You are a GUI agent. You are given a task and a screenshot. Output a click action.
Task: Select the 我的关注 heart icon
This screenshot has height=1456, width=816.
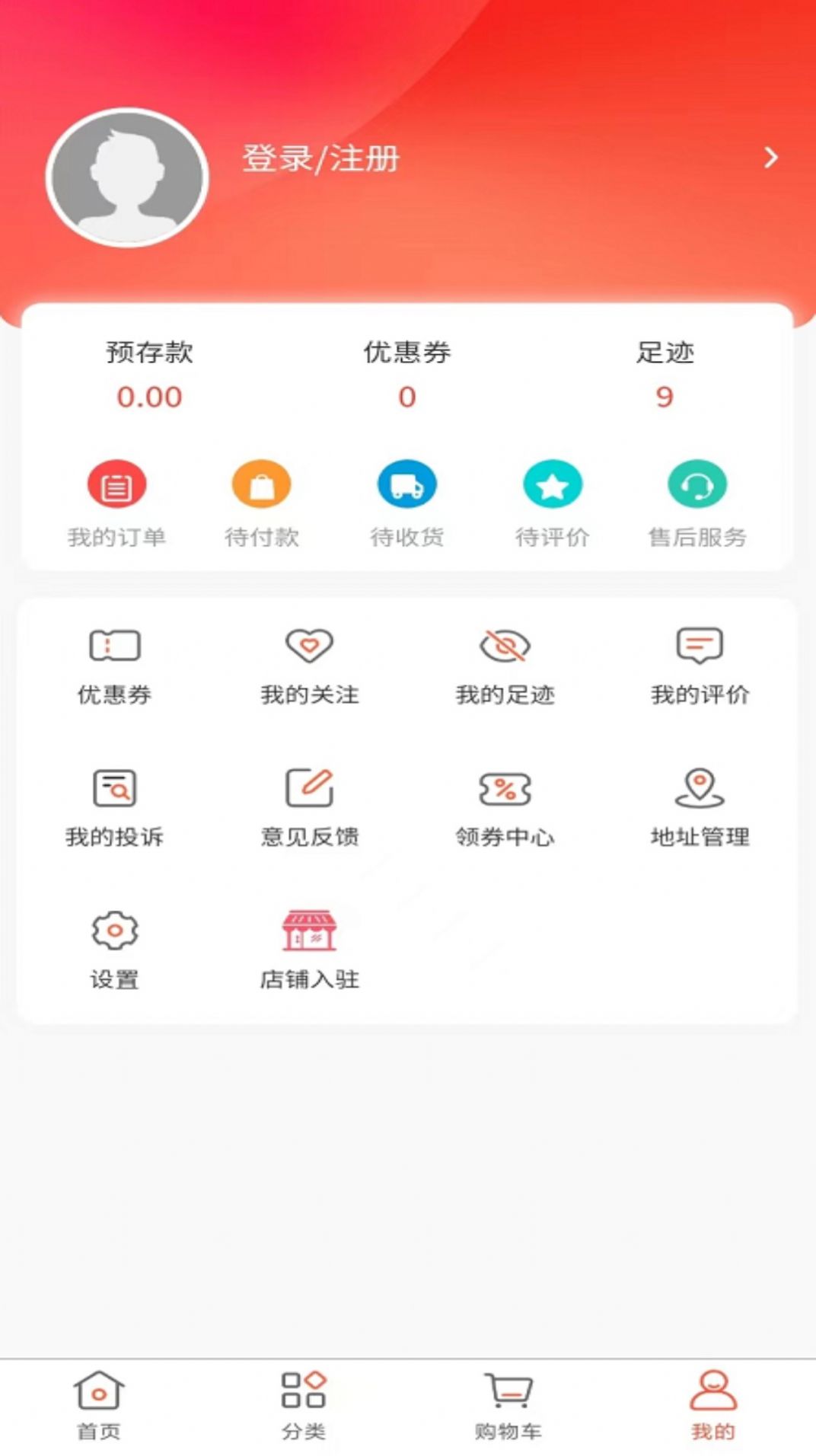(x=308, y=647)
